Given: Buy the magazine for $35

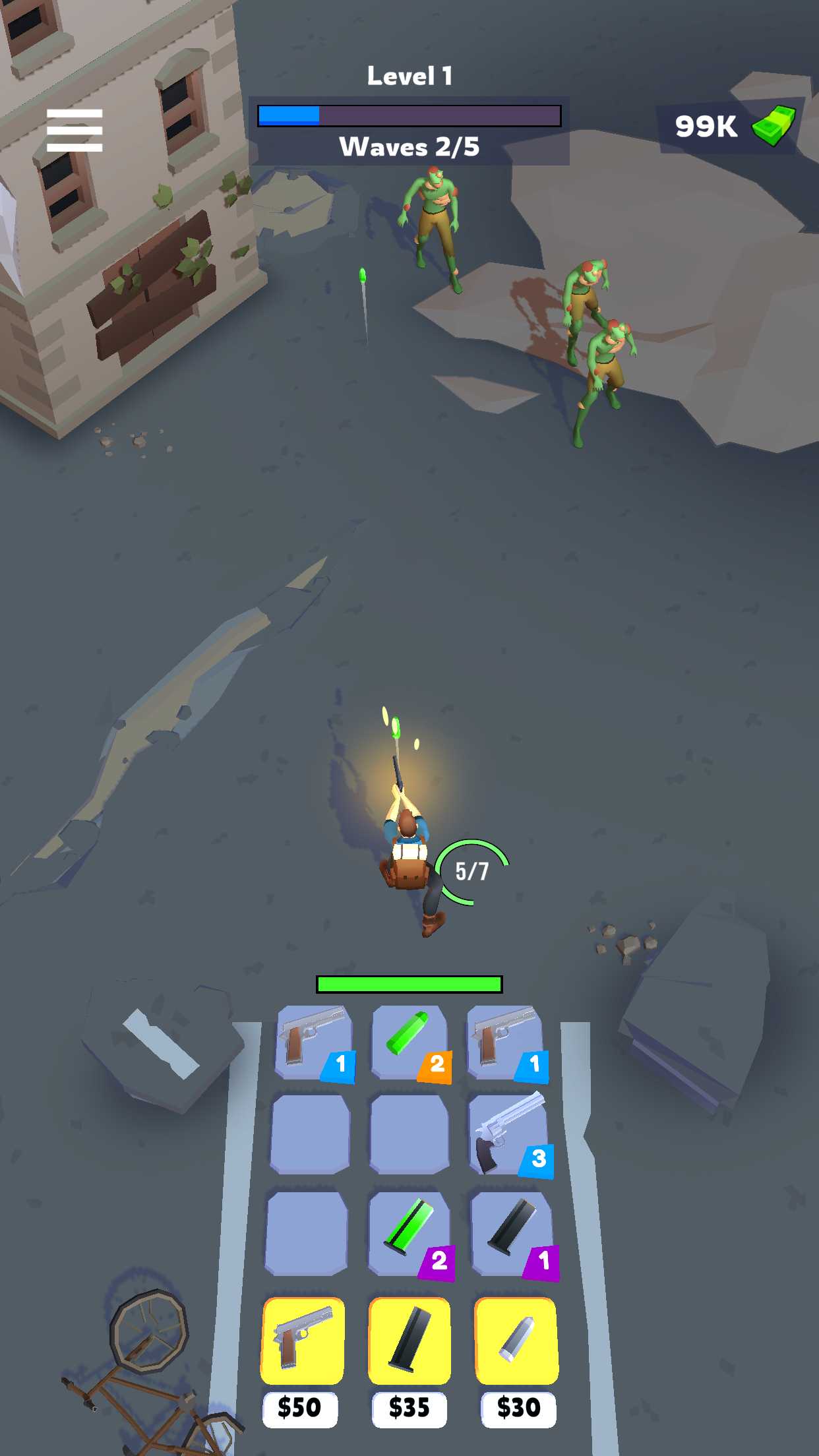Looking at the screenshot, I should [409, 1341].
